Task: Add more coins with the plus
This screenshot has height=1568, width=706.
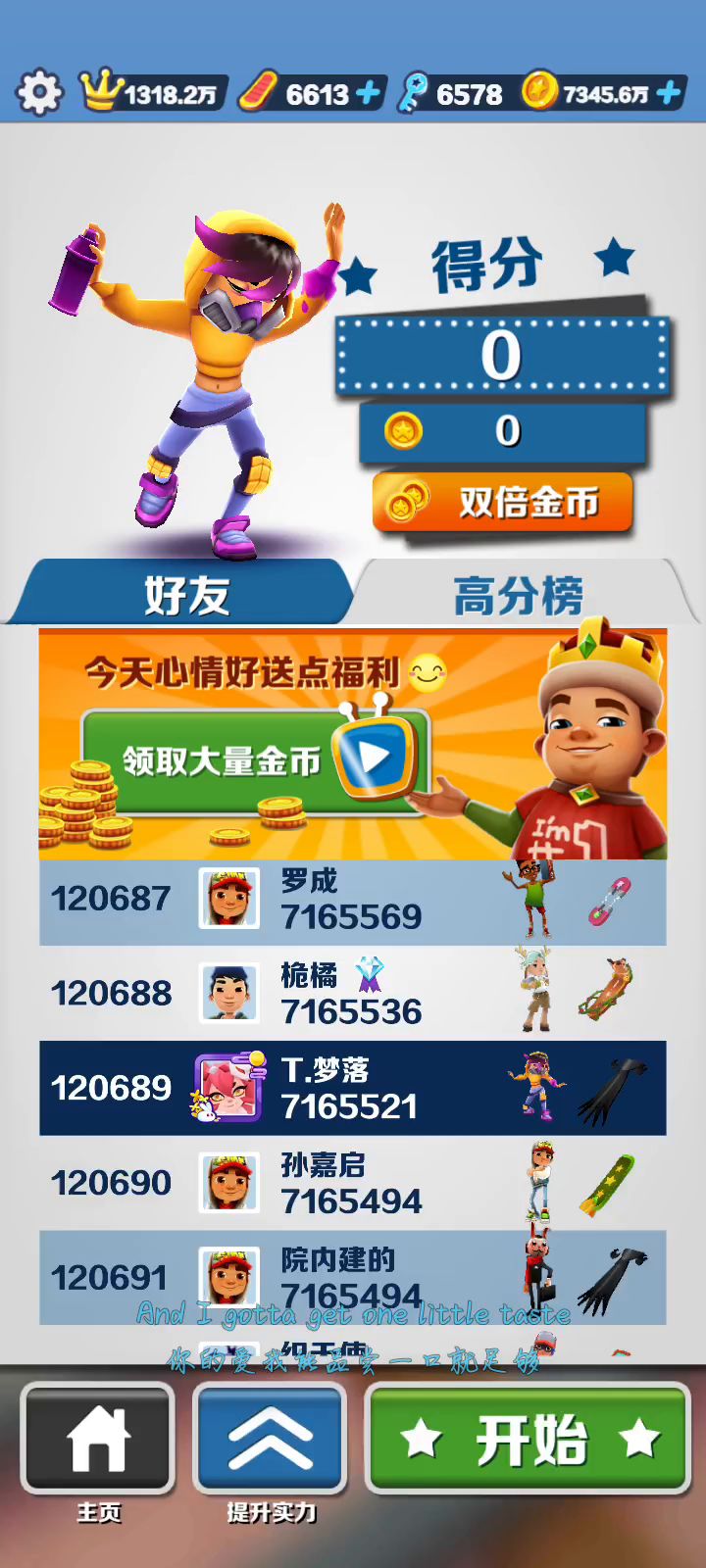Action: [x=669, y=93]
